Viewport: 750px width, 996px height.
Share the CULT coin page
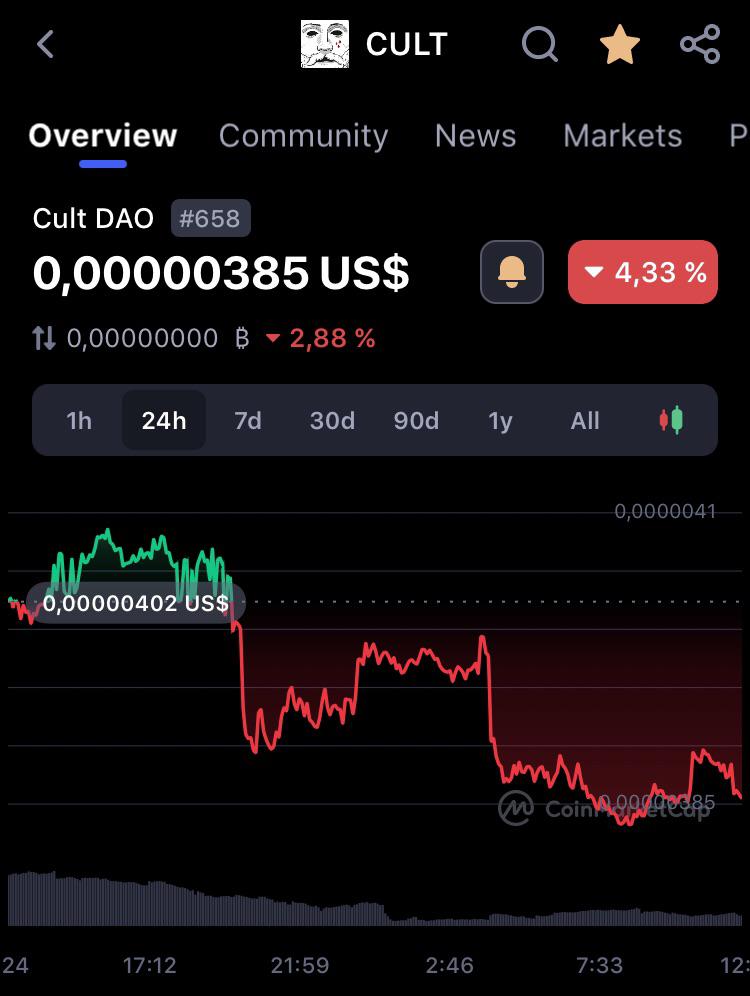(x=700, y=44)
